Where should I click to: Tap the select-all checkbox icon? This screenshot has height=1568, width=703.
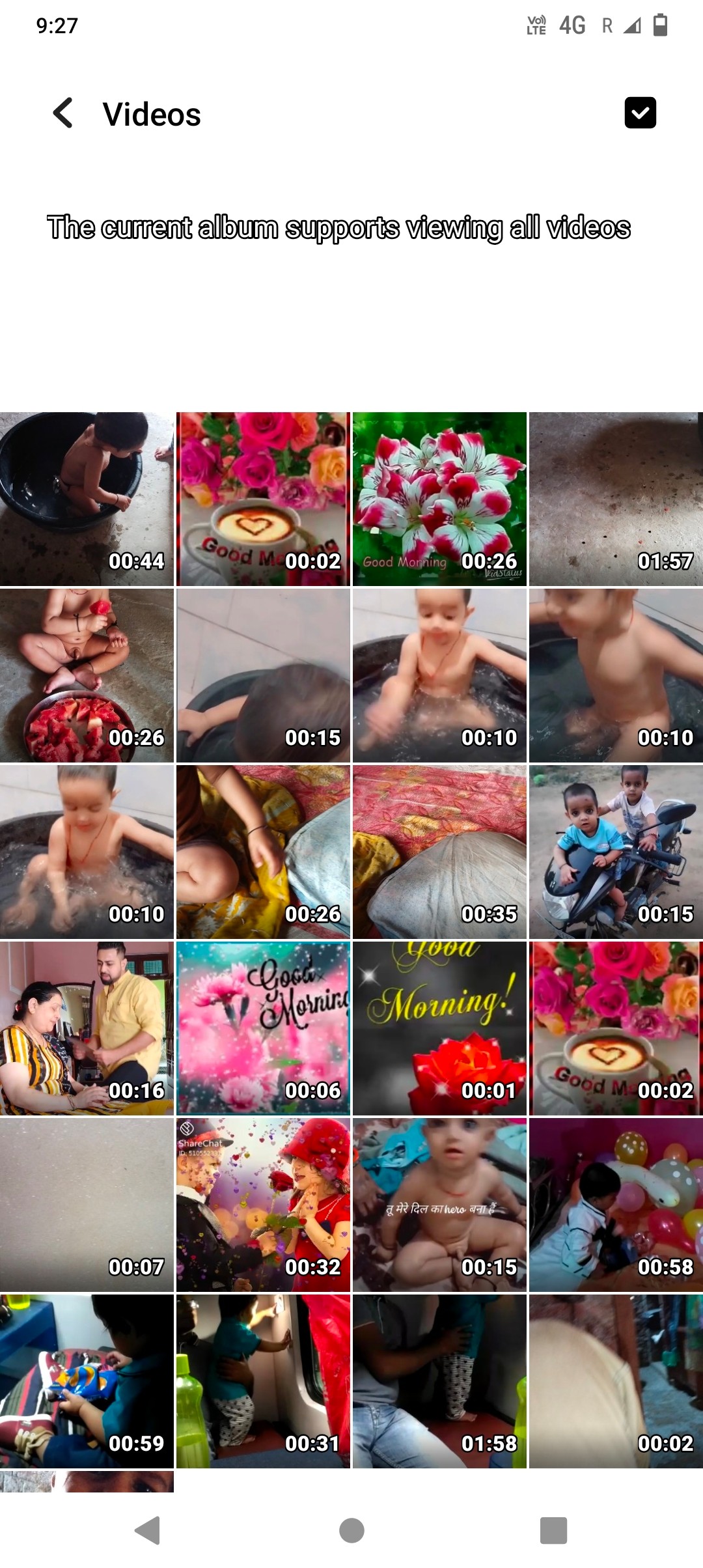tap(640, 113)
